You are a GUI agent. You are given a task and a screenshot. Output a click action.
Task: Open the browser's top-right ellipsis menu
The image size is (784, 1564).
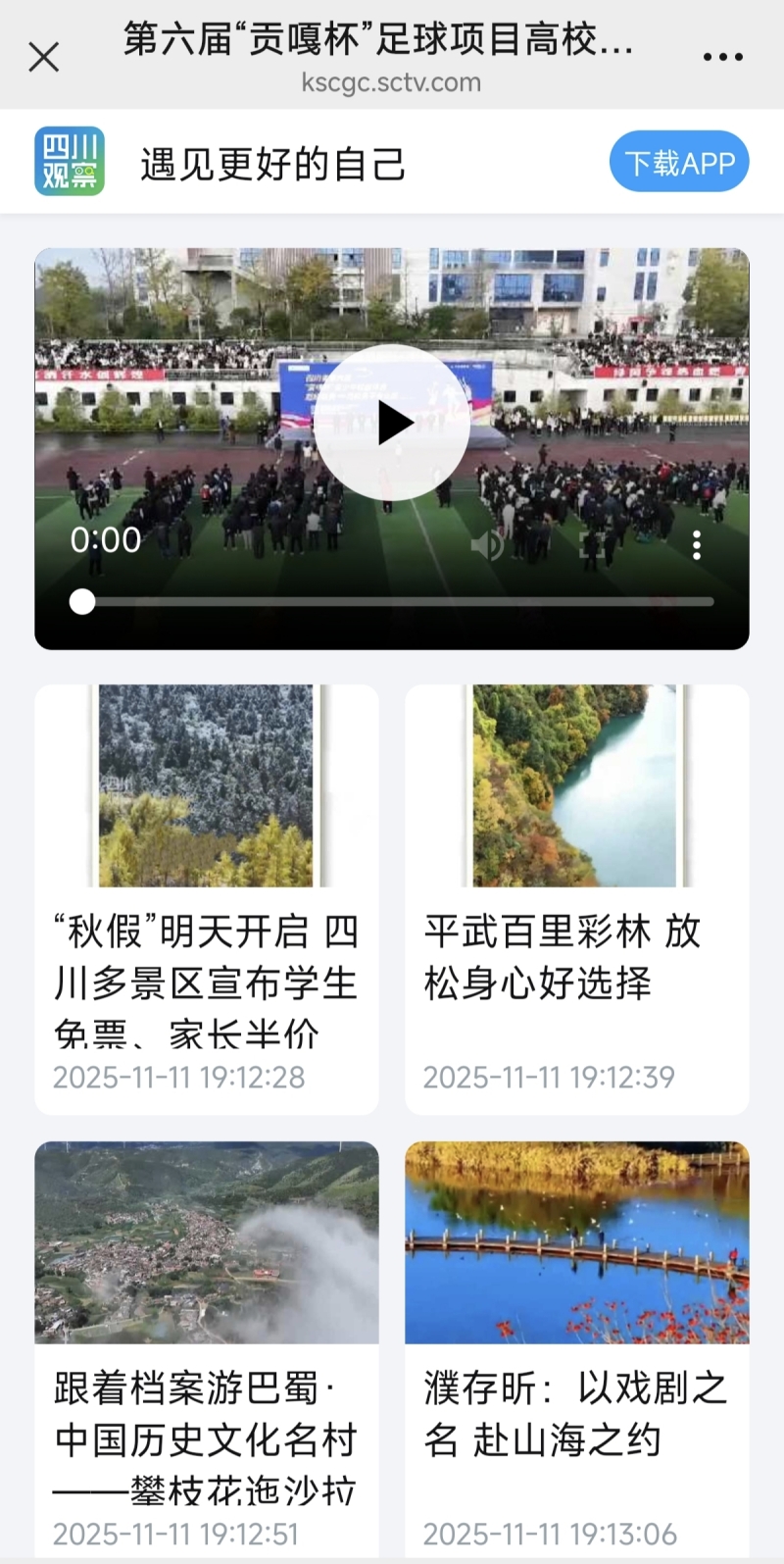(x=721, y=56)
